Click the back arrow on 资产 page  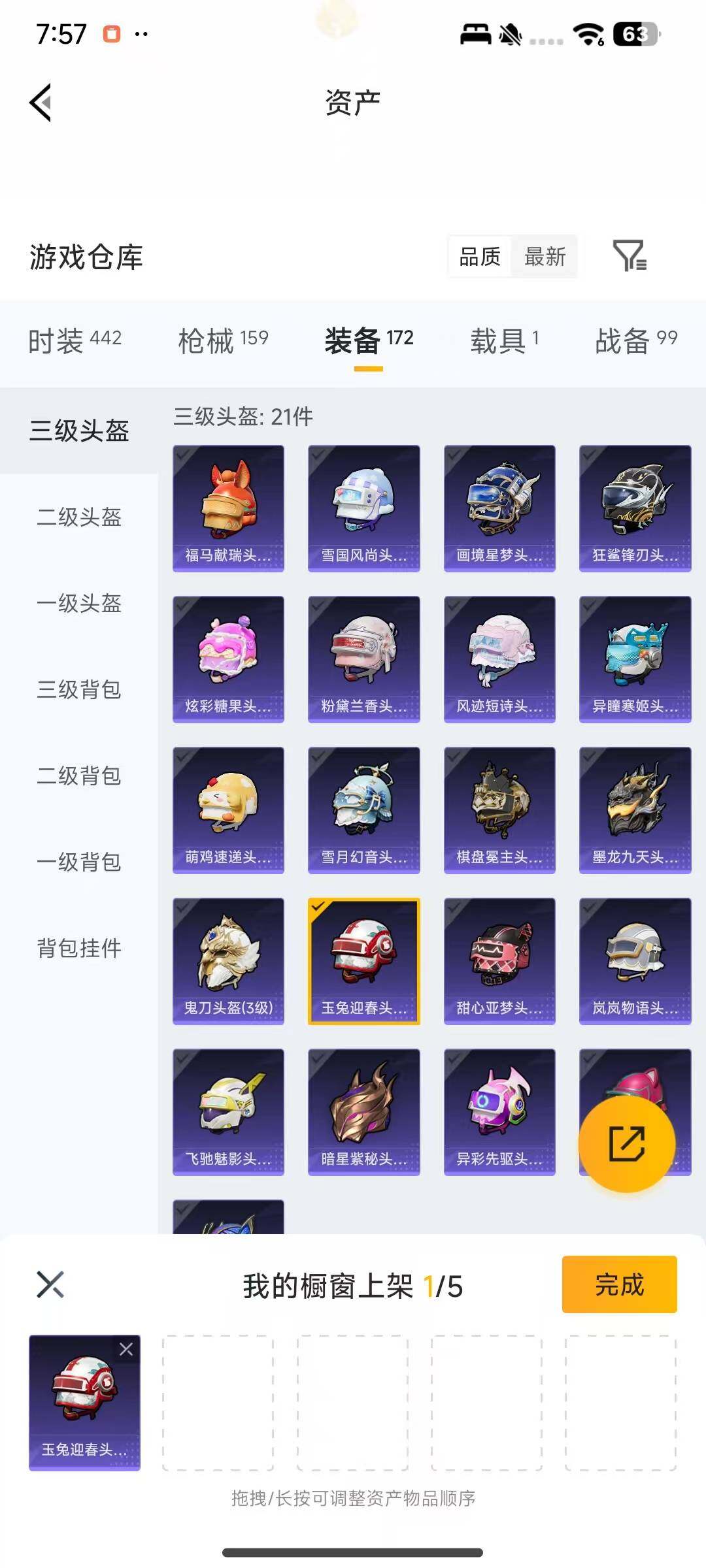[x=39, y=103]
